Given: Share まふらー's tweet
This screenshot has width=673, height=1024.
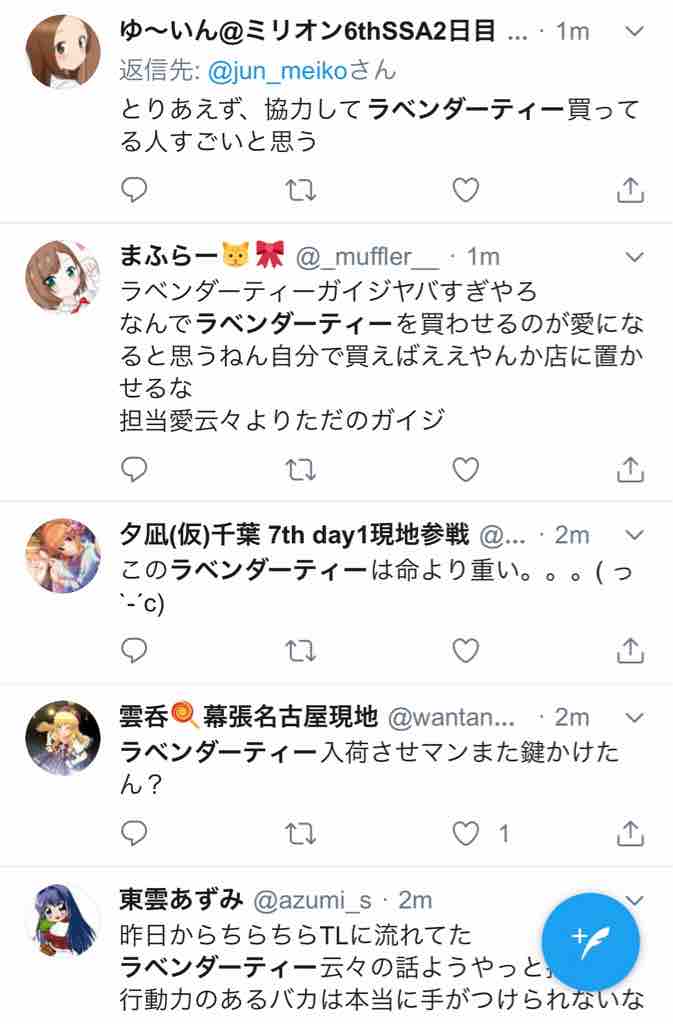Looking at the screenshot, I should coord(629,468).
